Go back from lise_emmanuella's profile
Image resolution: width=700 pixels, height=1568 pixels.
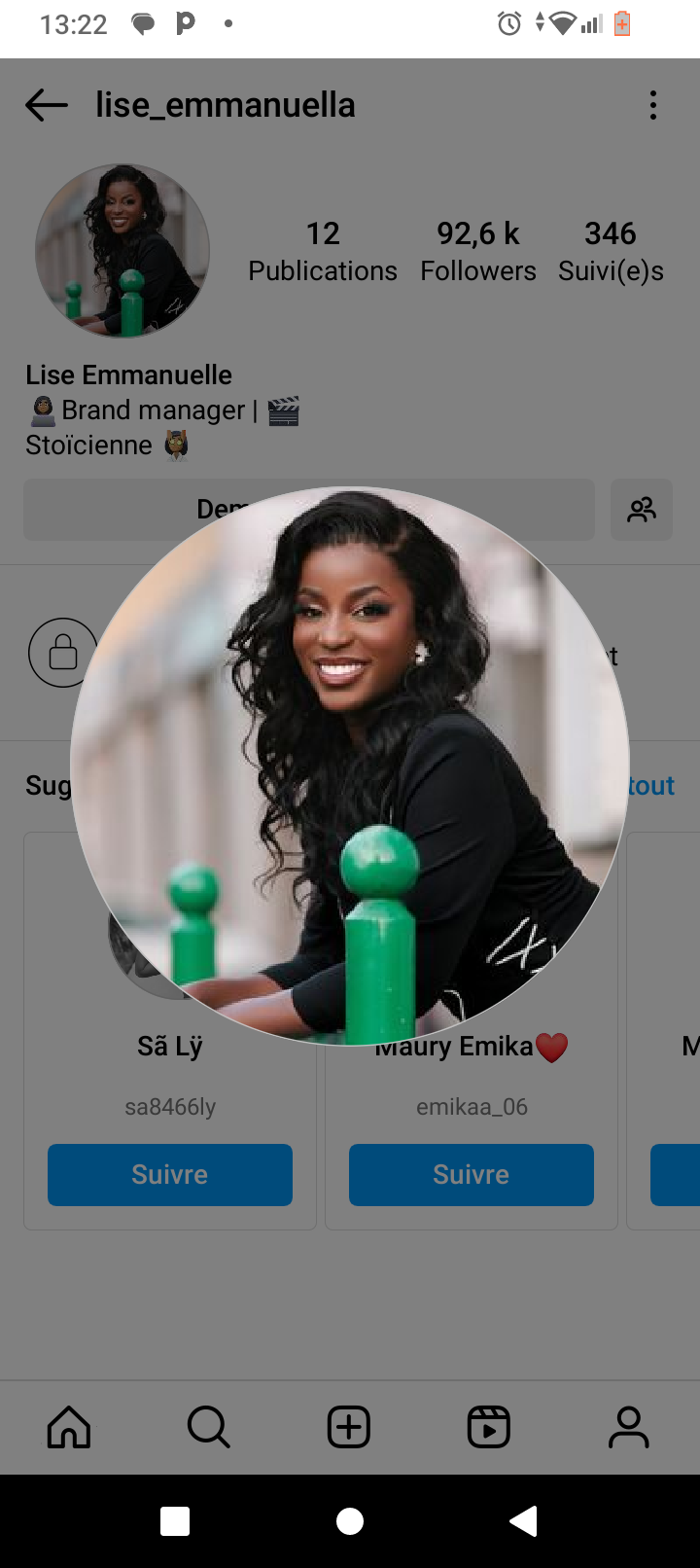pos(47,105)
